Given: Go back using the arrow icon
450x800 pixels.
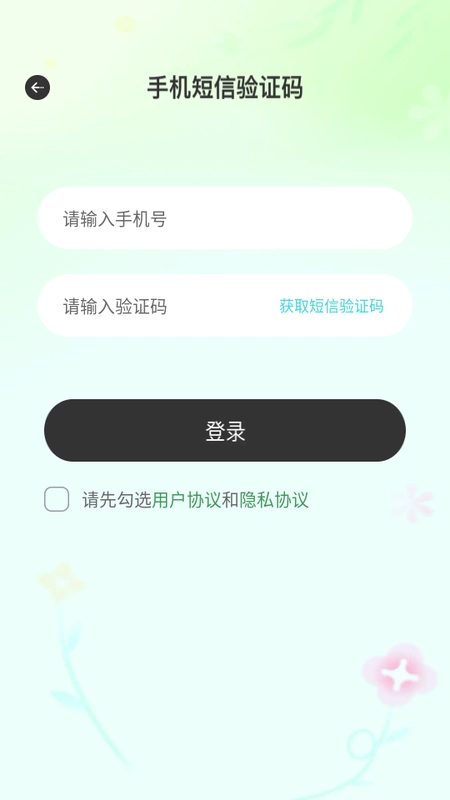Looking at the screenshot, I should 37,88.
